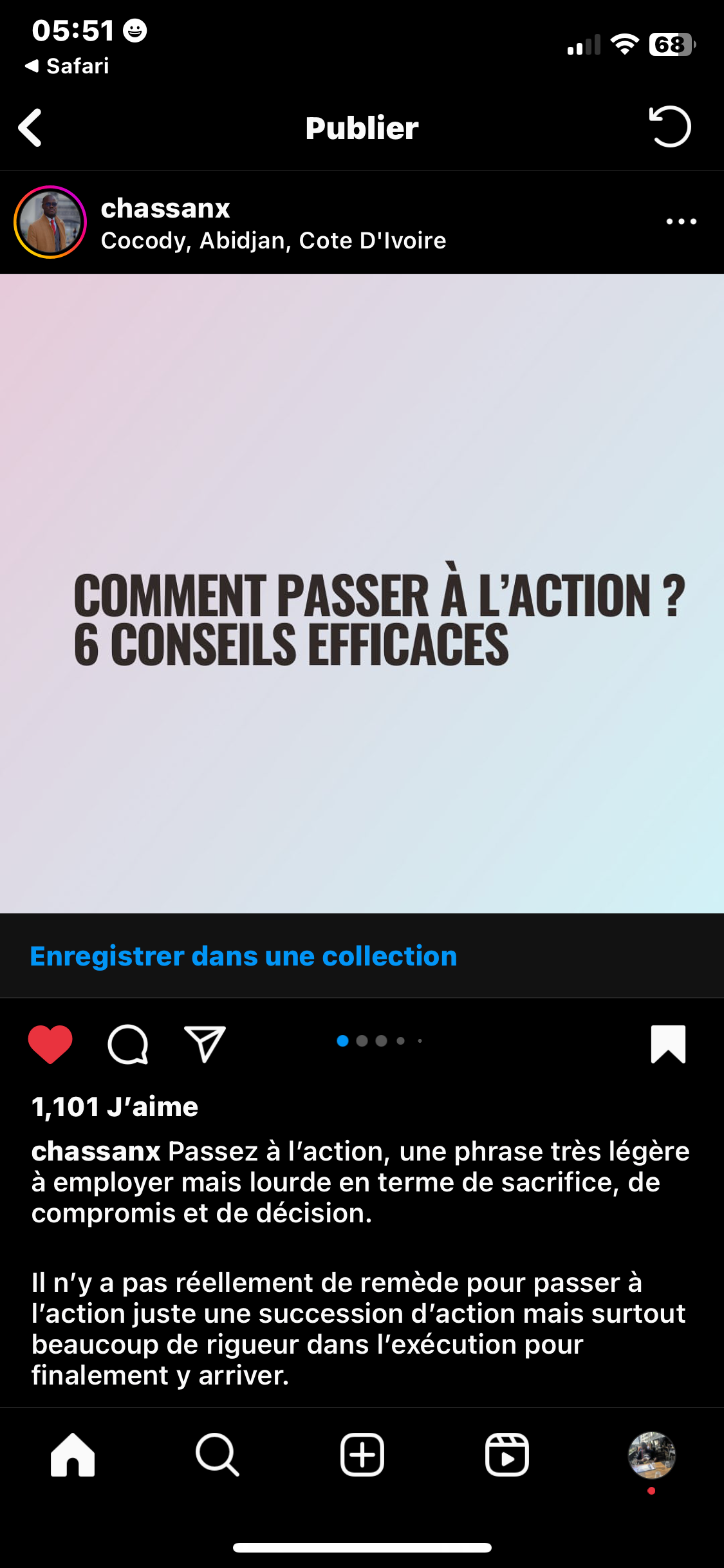Switch to the Reels tab

click(507, 1455)
